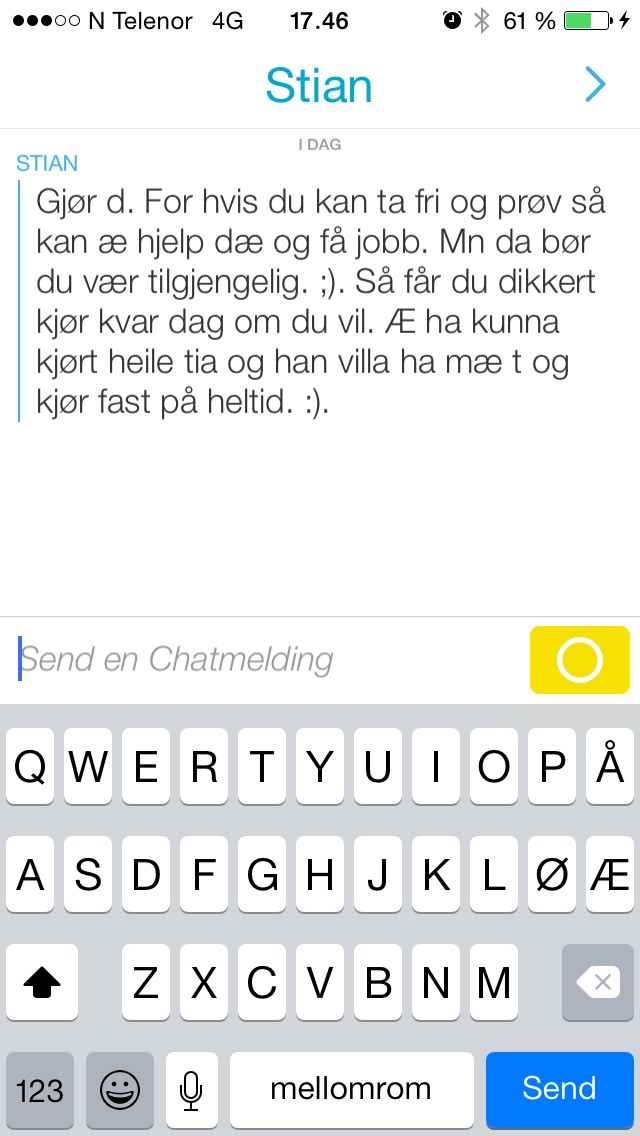This screenshot has width=640, height=1136.
Task: Tap the mellomrom space bar
Action: (x=352, y=1088)
